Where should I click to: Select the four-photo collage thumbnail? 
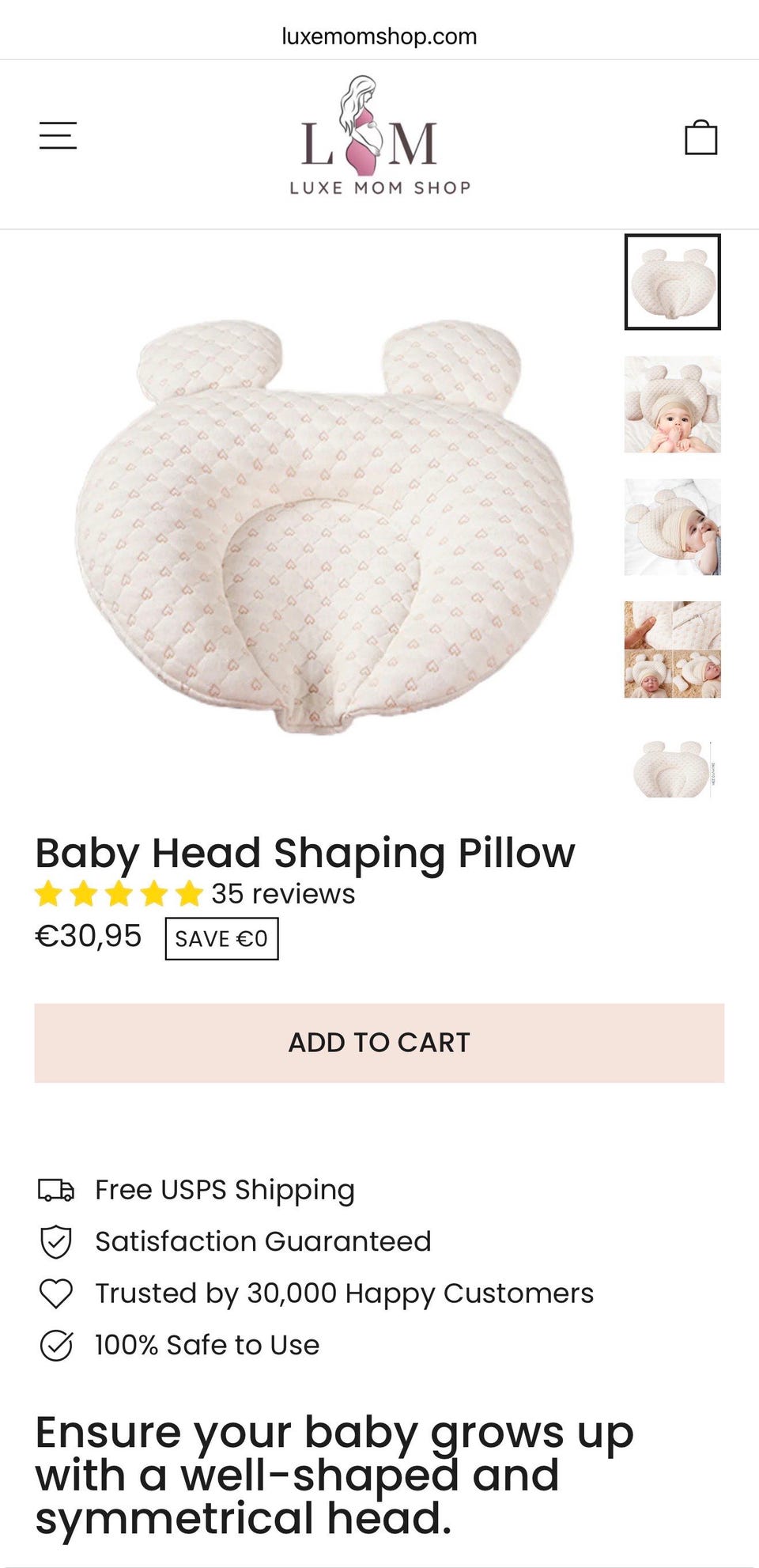(672, 650)
